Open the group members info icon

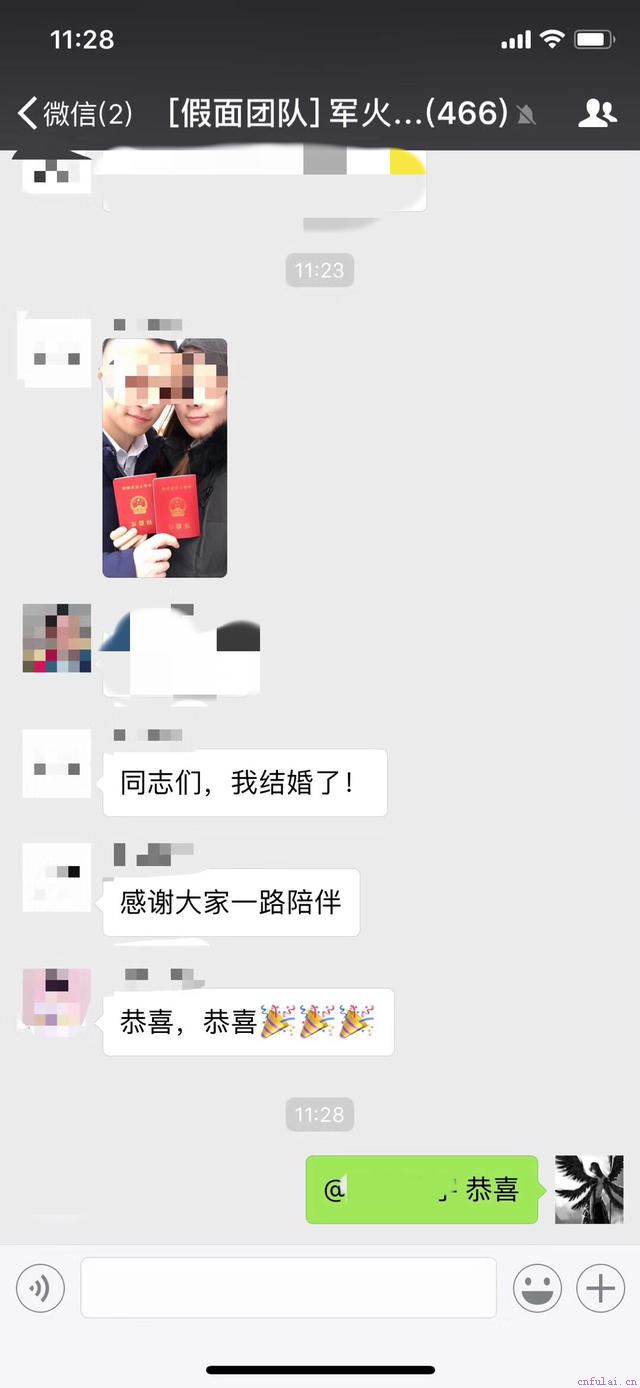(597, 114)
